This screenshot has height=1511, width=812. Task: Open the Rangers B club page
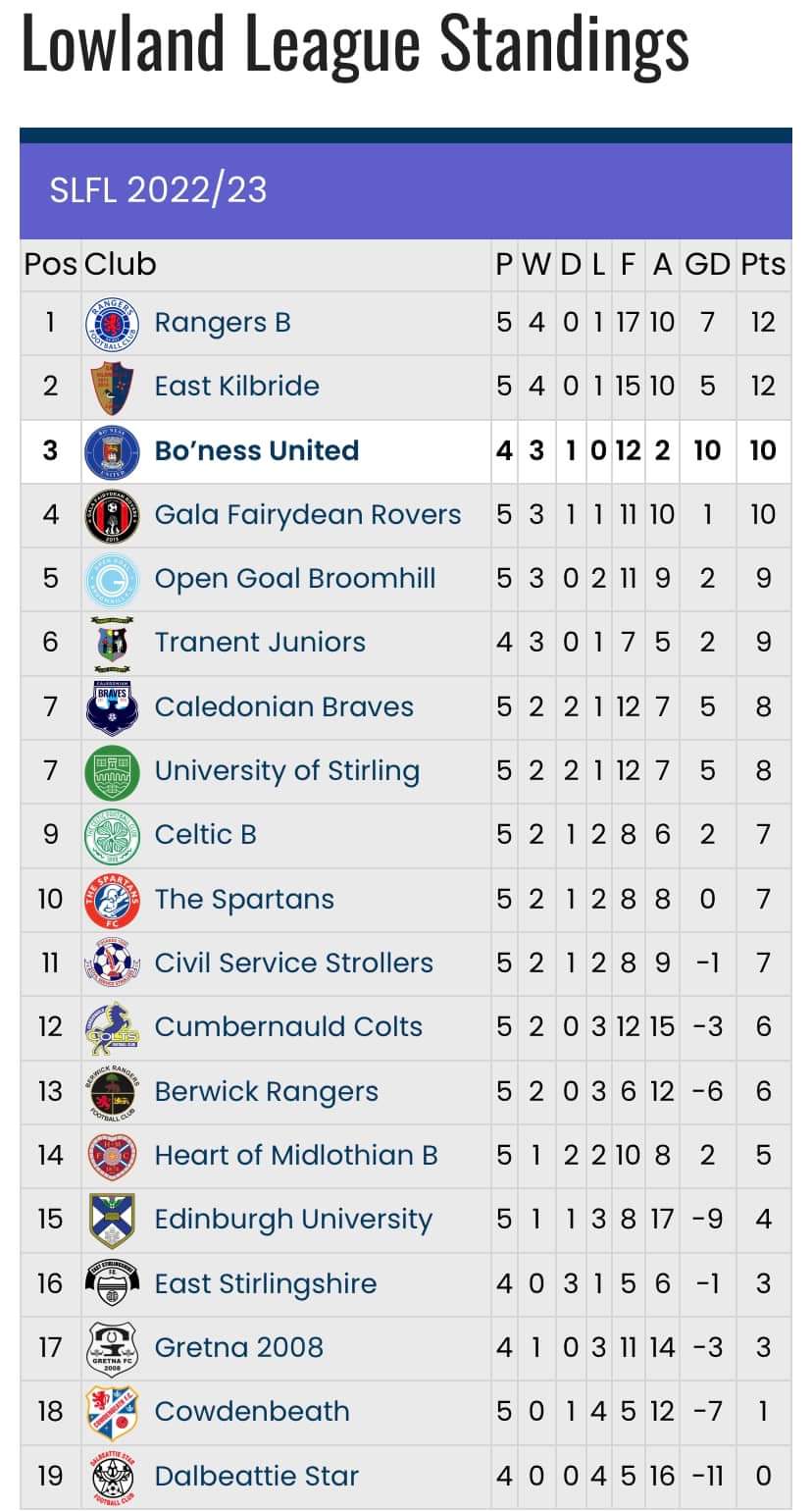tap(223, 323)
